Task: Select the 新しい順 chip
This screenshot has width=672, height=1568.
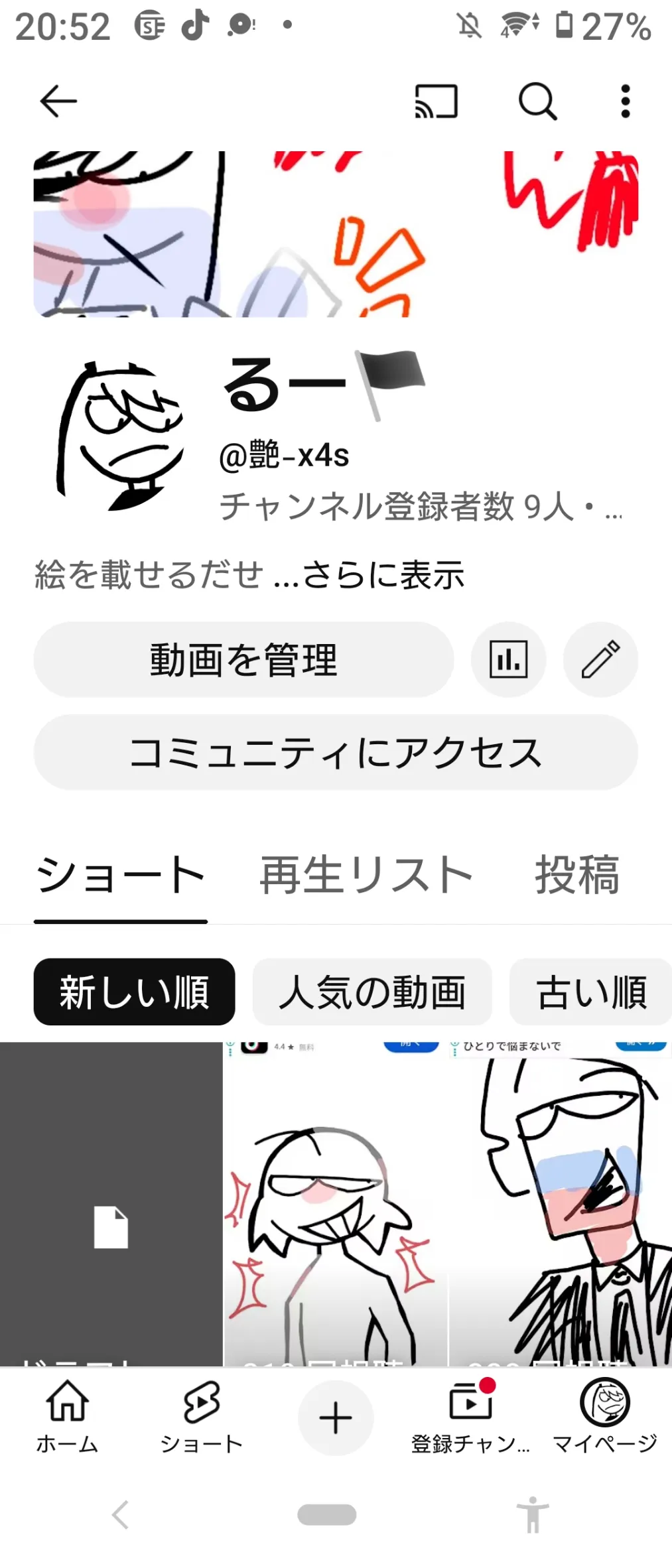Action: click(x=134, y=992)
